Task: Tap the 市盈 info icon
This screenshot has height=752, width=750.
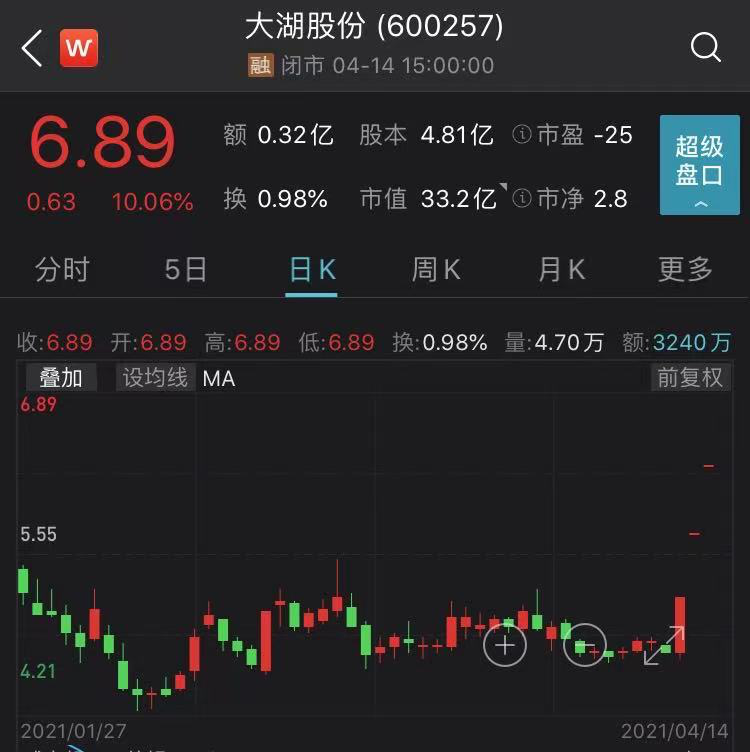Action: [521, 135]
